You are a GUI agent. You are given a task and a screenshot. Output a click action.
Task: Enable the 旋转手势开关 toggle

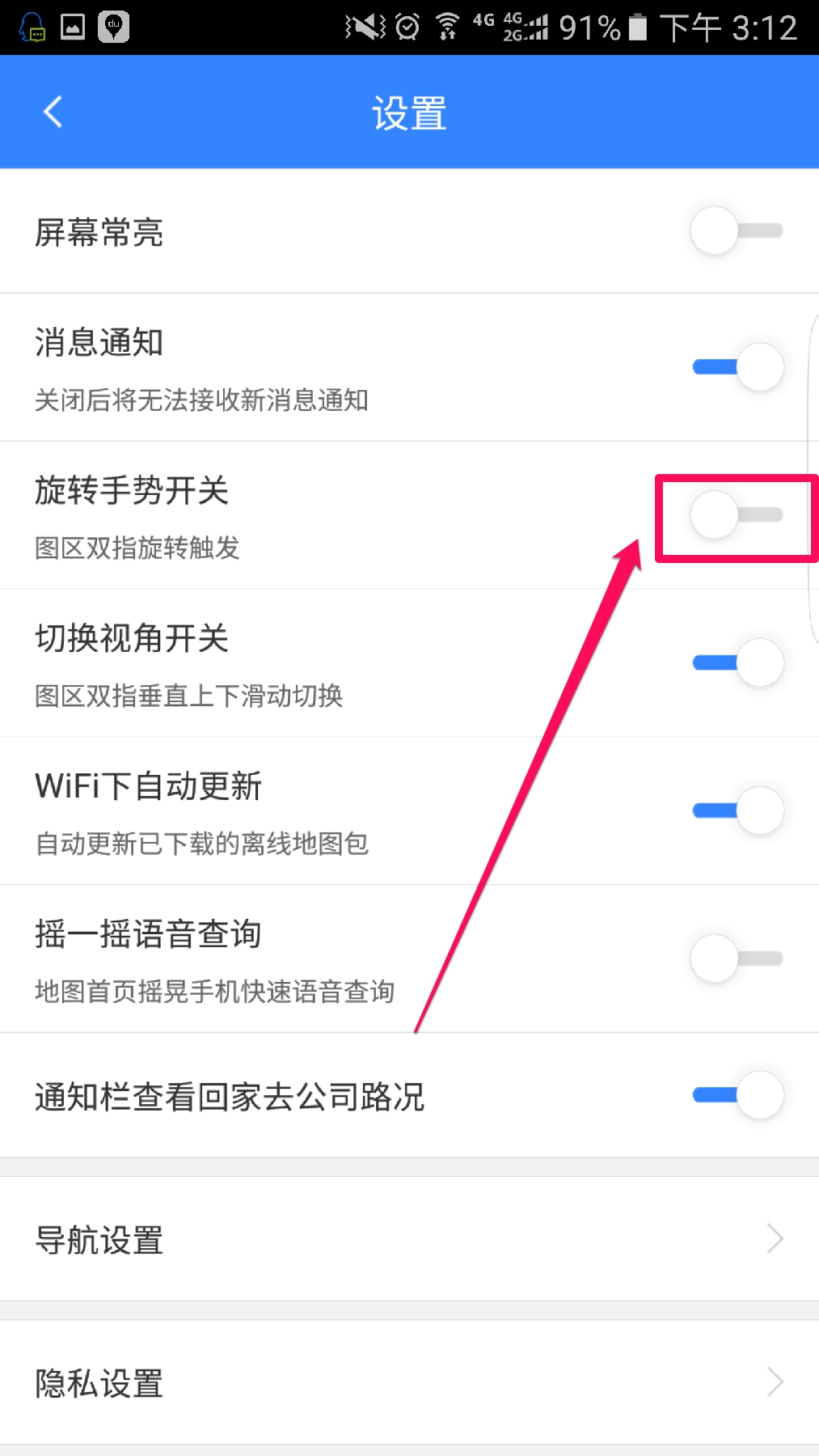click(x=737, y=515)
